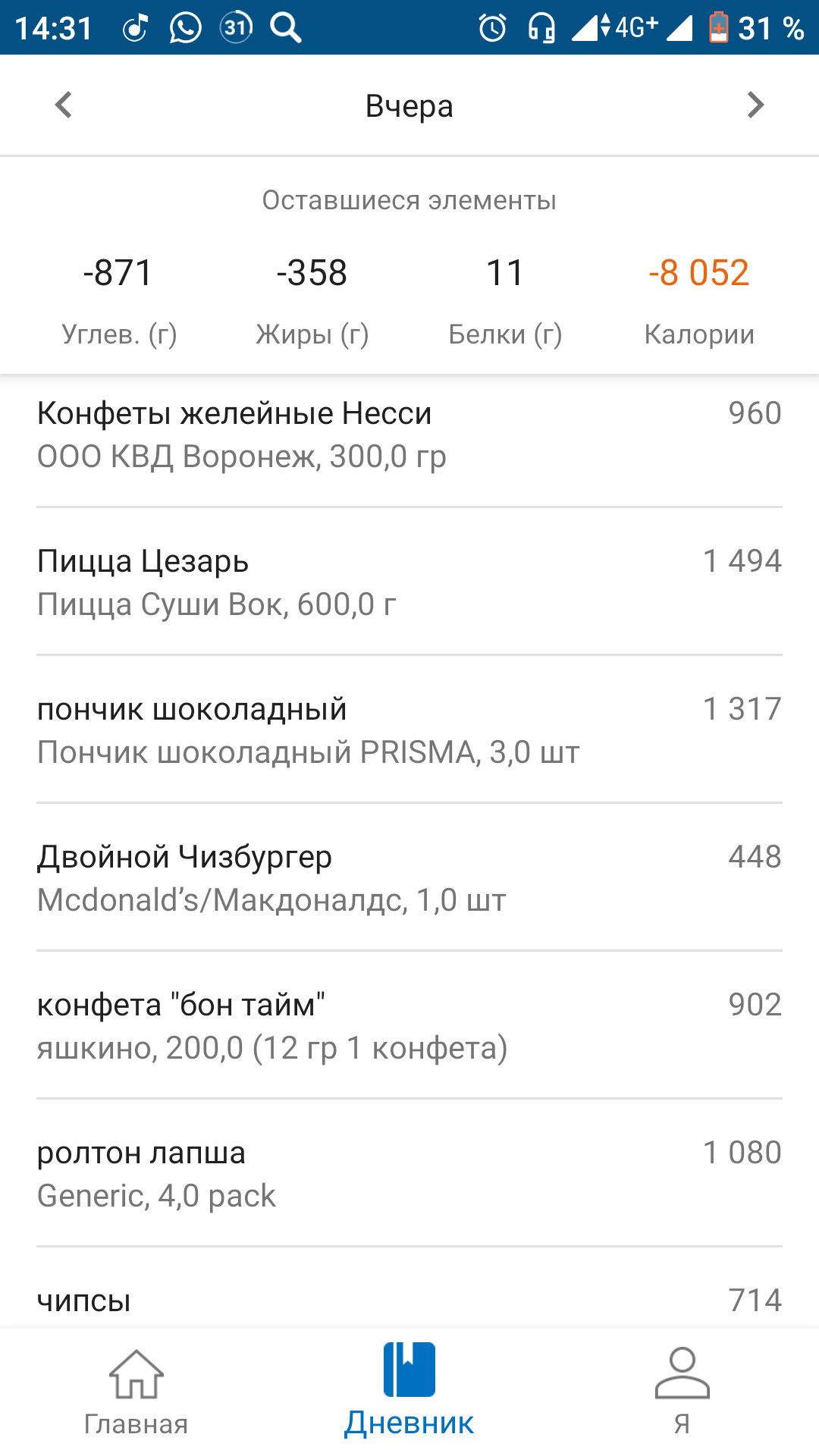This screenshot has height=1456, width=819.
Task: Open the alarm clock status icon
Action: point(493,27)
